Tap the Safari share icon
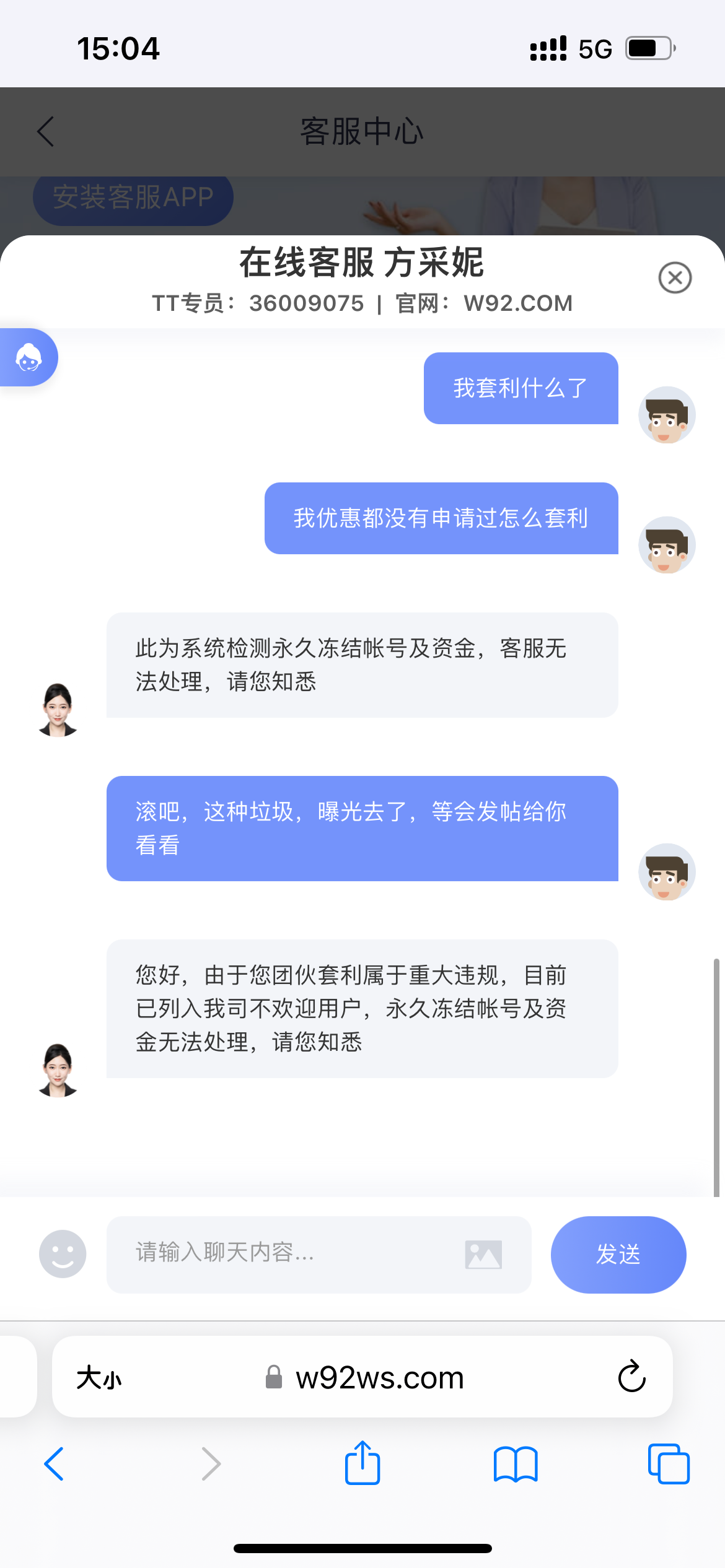Viewport: 725px width, 1568px height. [362, 1463]
